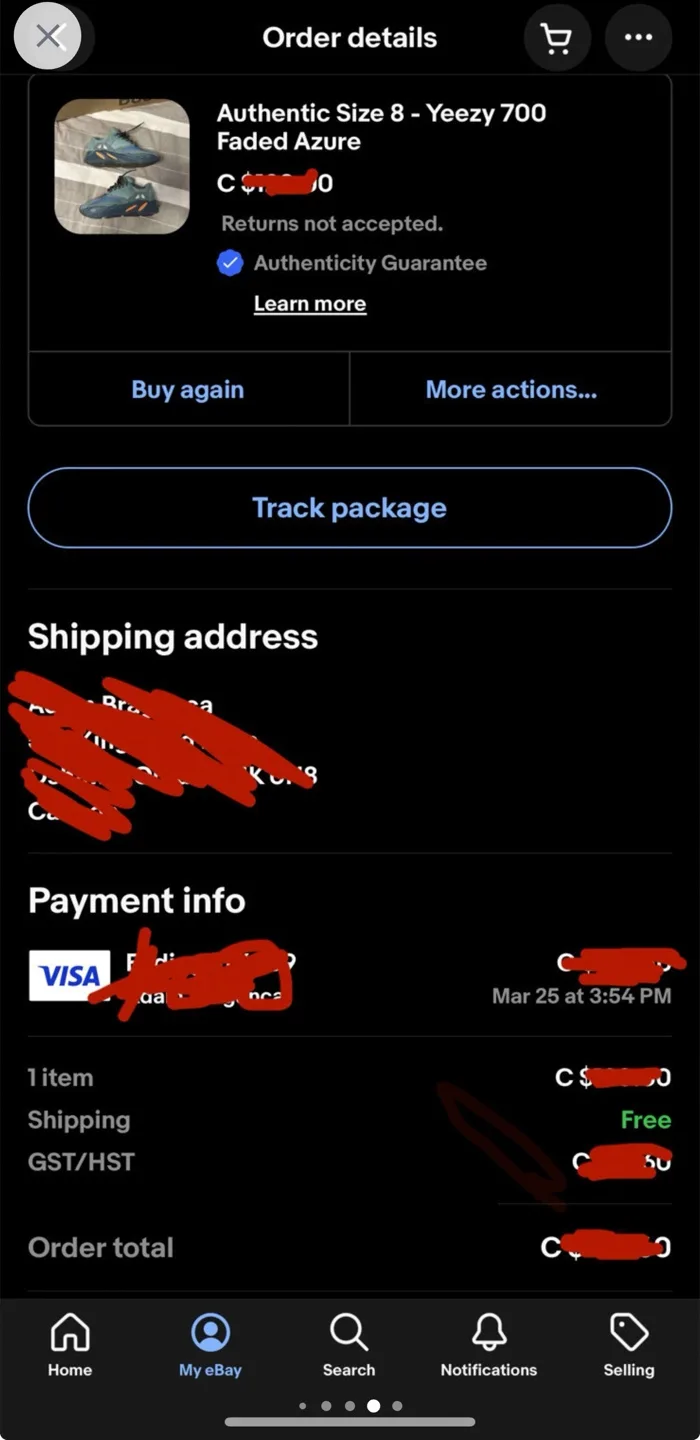Switch to the Selling tab
Screen dimensions: 700x1440
click(629, 1345)
